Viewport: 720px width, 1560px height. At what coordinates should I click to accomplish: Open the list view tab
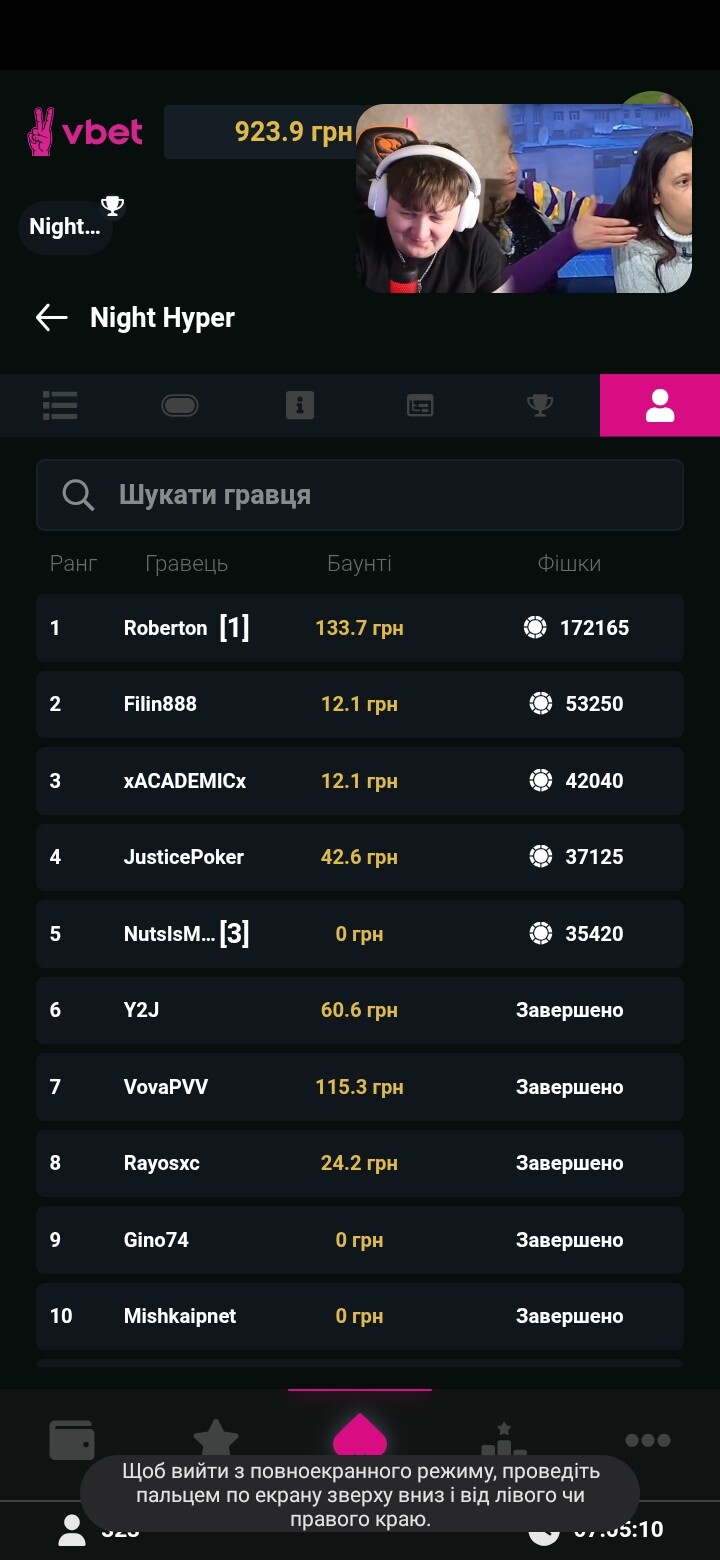tap(60, 405)
